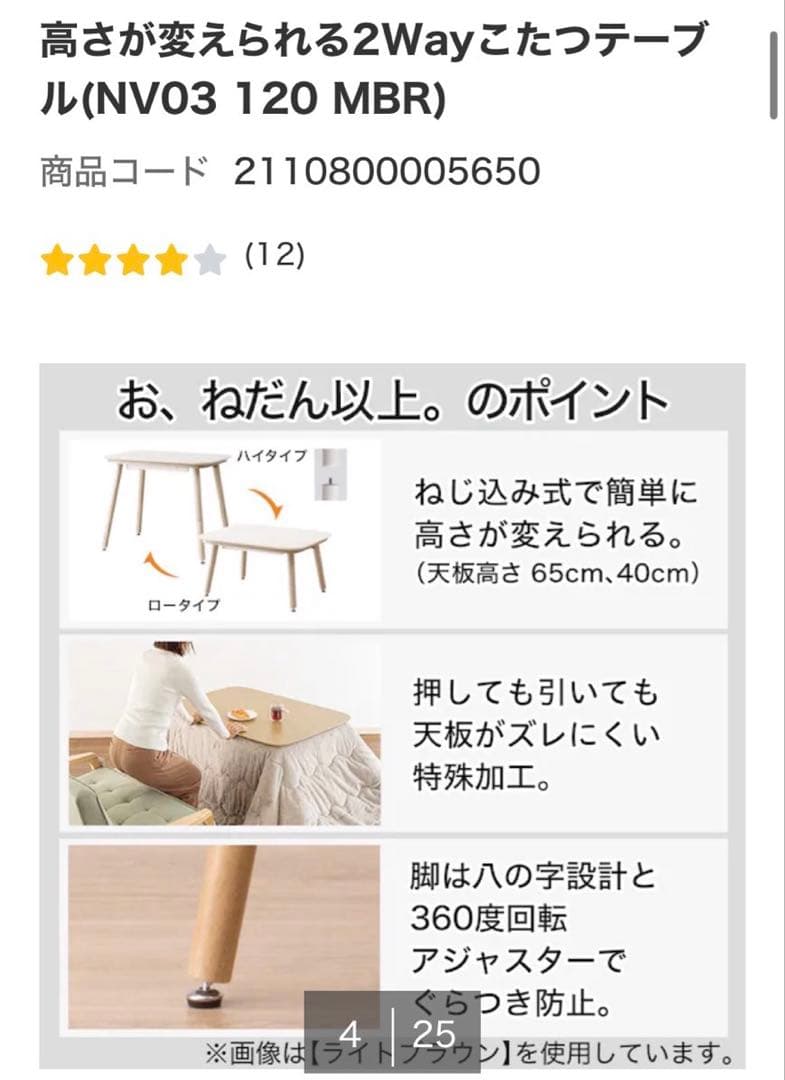Click the ハイタイプ label

point(272,458)
